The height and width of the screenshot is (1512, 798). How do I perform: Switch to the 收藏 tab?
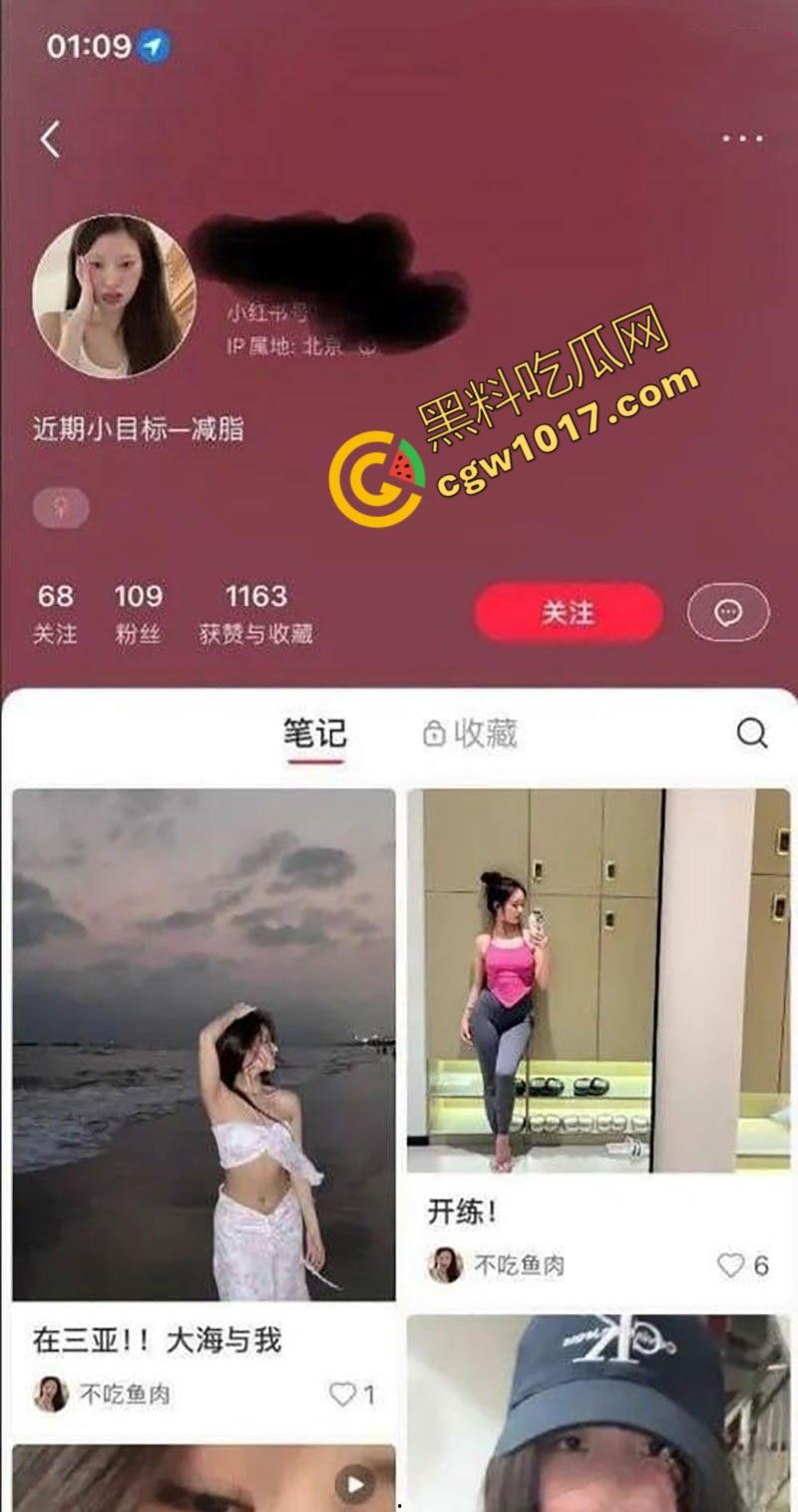(x=471, y=735)
